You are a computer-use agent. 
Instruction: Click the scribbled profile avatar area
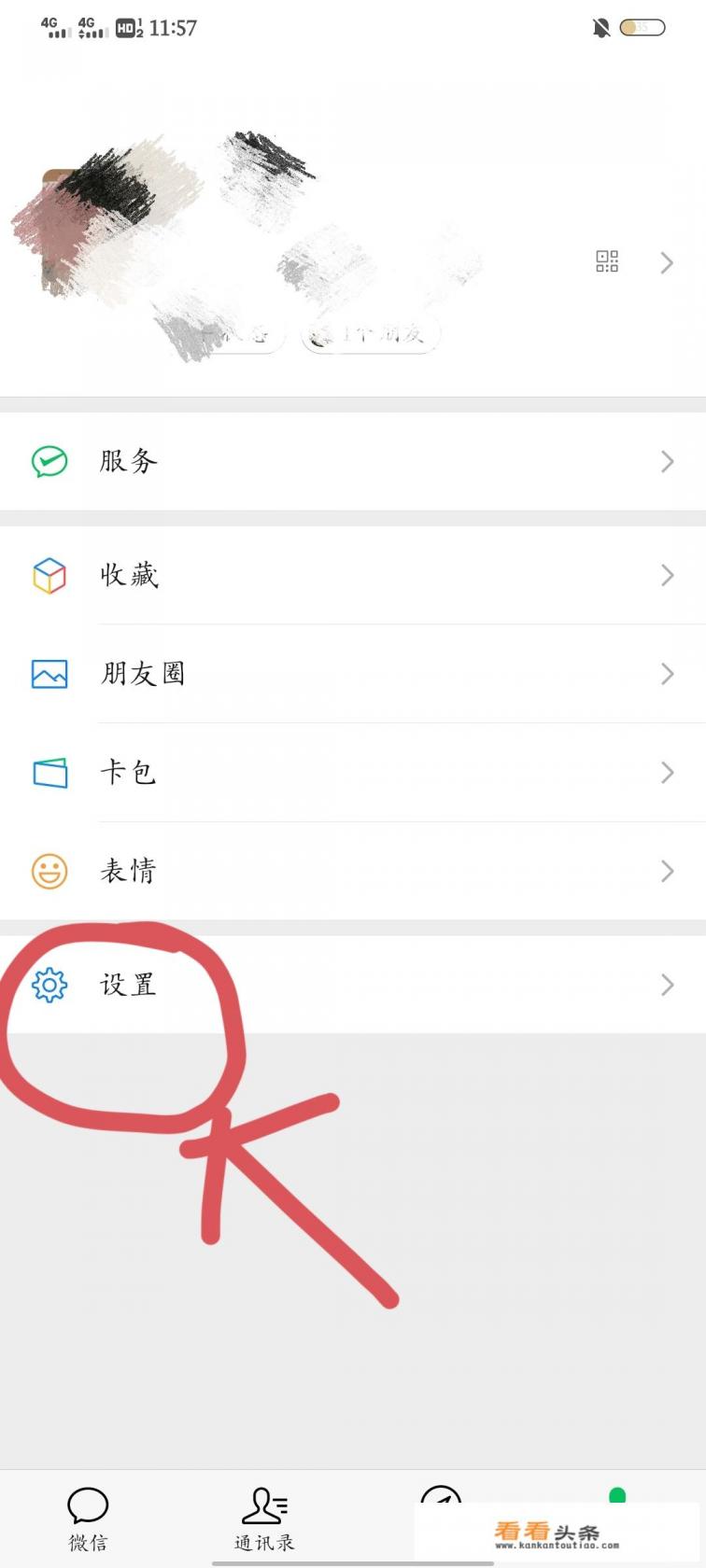click(x=103, y=224)
